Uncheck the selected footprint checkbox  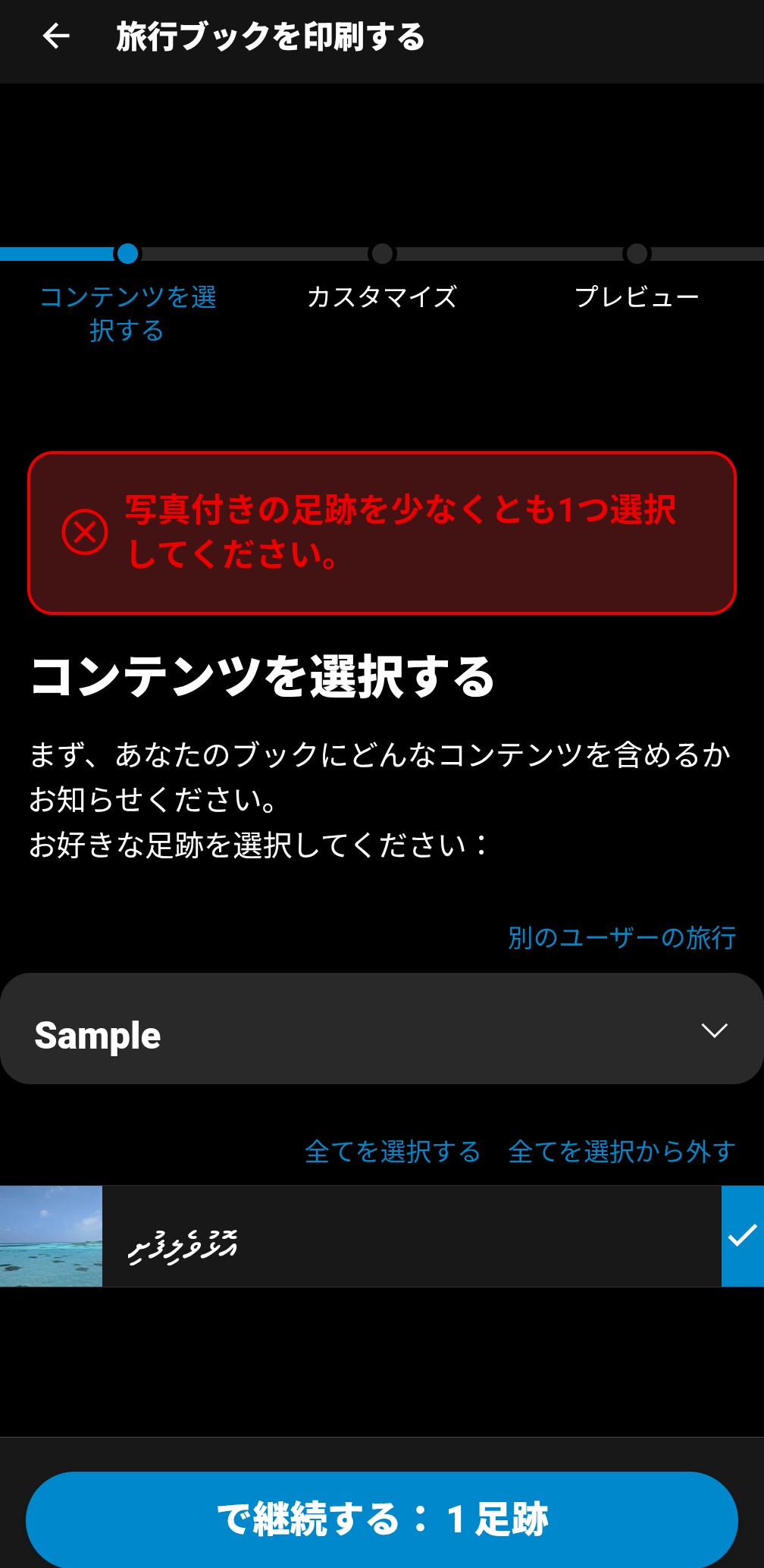[x=742, y=1236]
